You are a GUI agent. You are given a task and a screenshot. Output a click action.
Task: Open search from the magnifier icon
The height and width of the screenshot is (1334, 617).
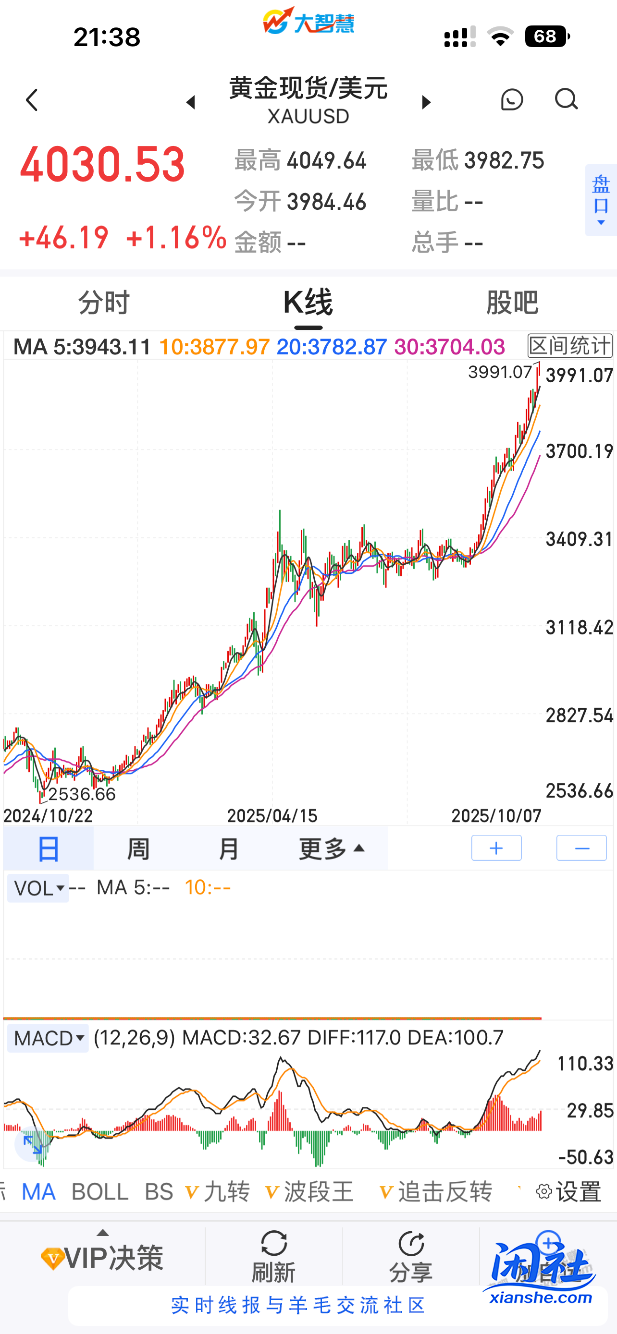pos(566,100)
